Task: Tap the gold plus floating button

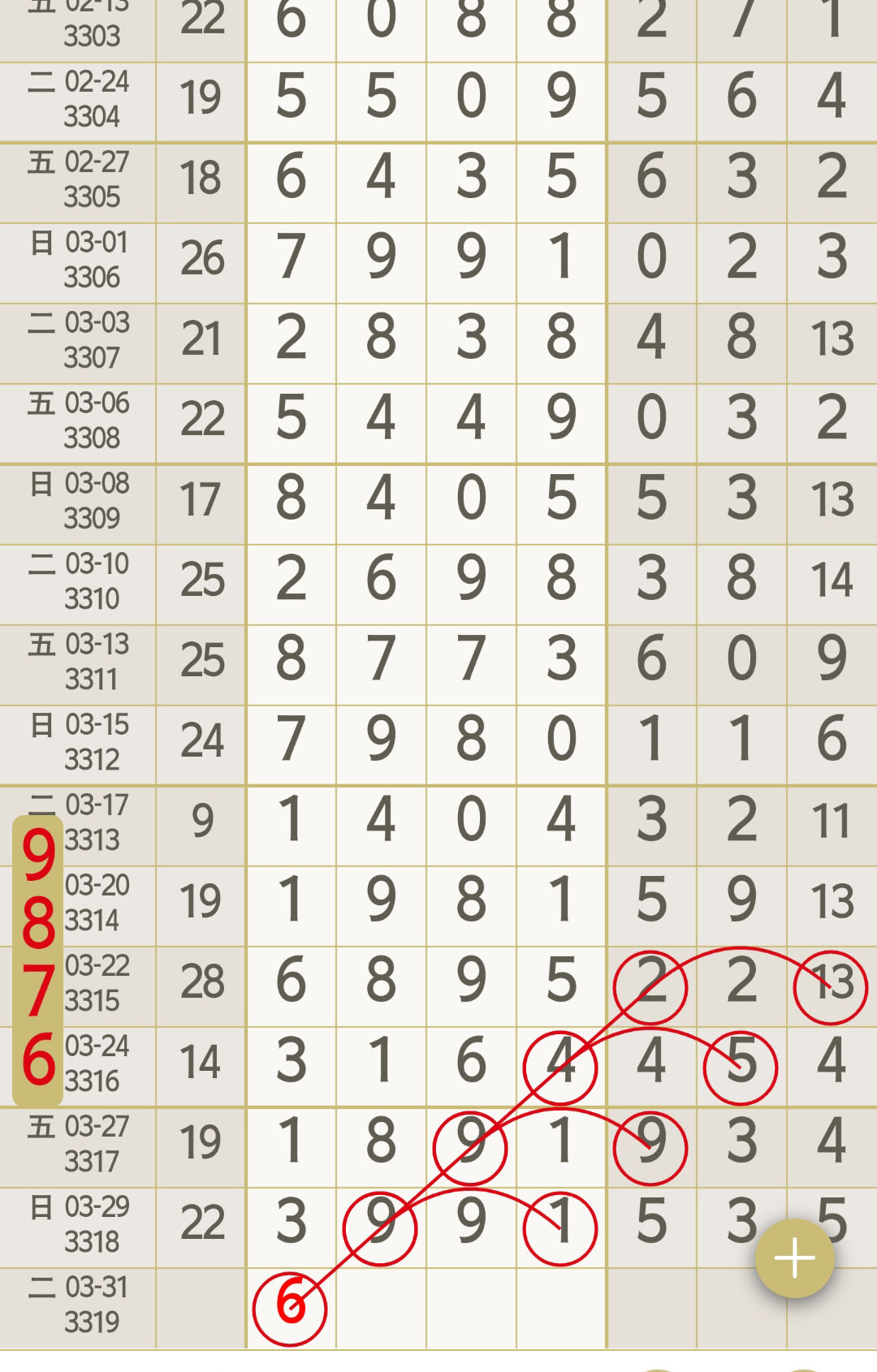Action: pyautogui.click(x=794, y=1258)
